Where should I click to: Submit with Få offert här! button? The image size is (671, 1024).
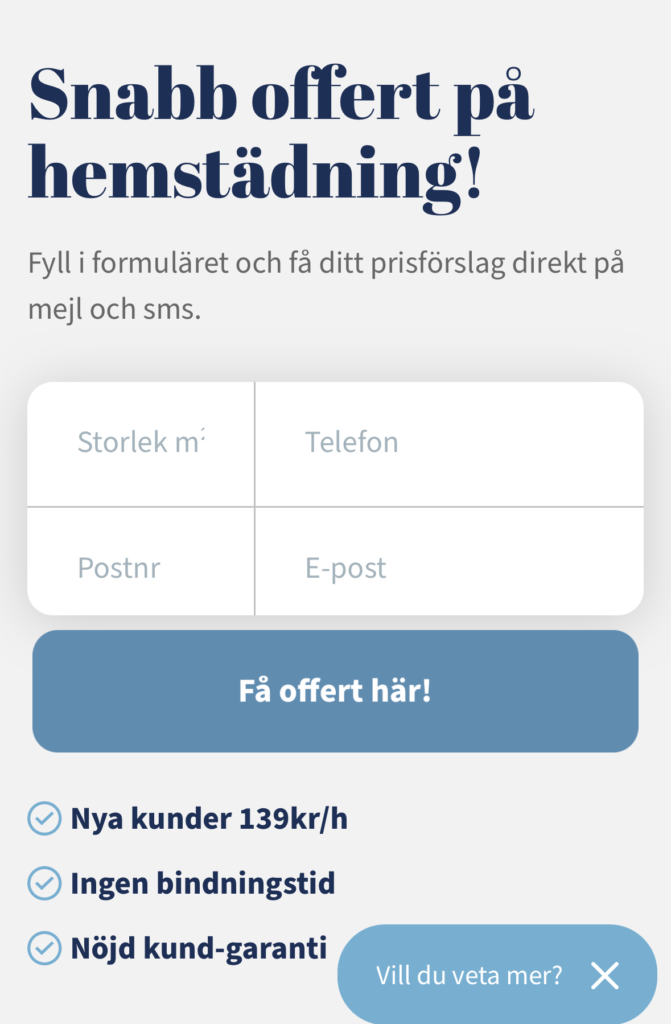[x=335, y=691]
